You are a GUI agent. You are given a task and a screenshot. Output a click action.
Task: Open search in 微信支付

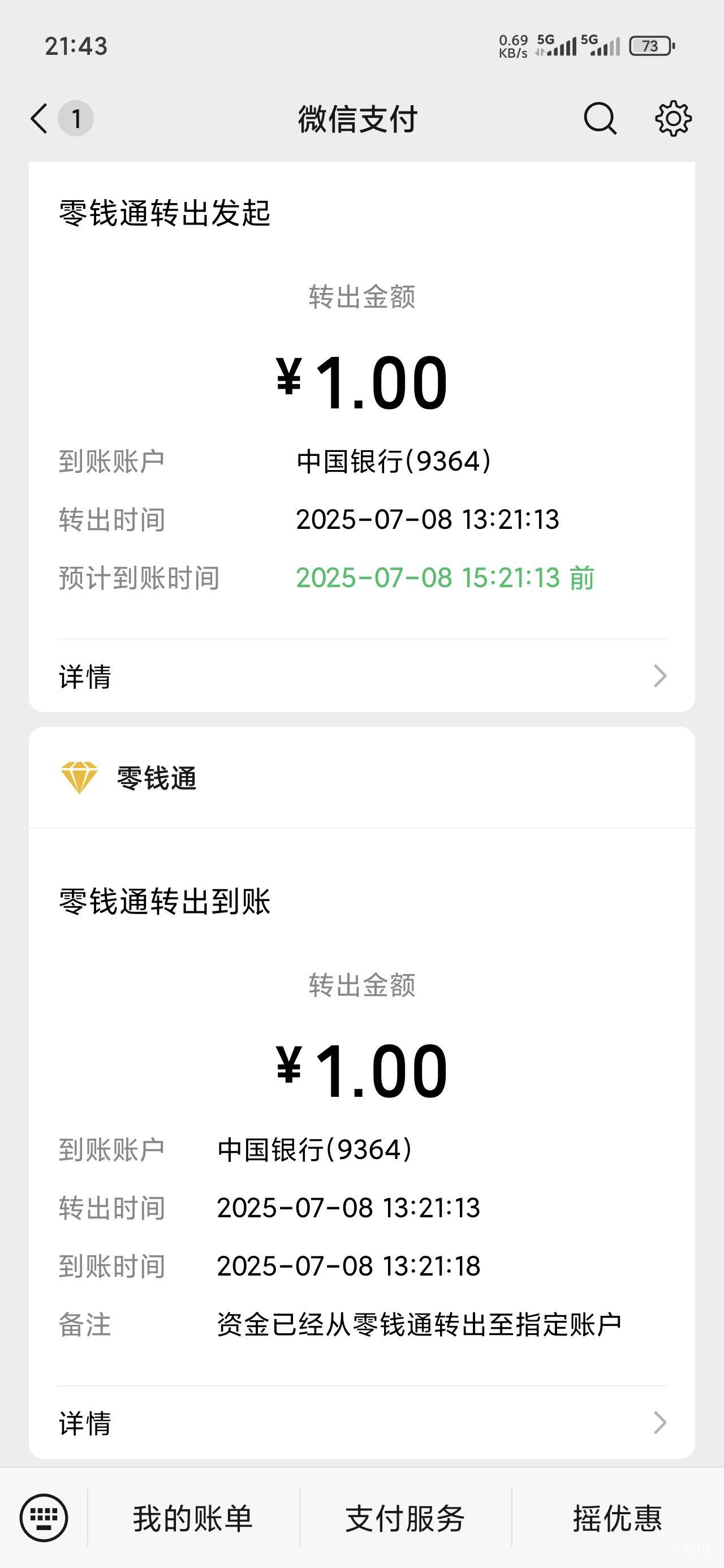pos(600,118)
